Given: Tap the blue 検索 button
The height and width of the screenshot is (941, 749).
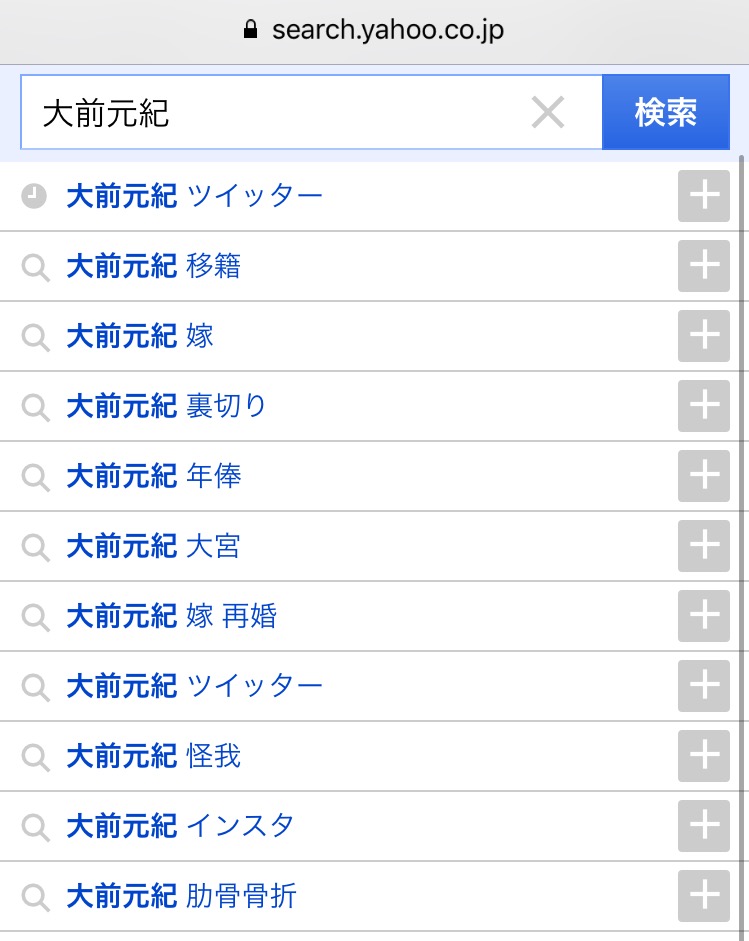Looking at the screenshot, I should (x=666, y=113).
